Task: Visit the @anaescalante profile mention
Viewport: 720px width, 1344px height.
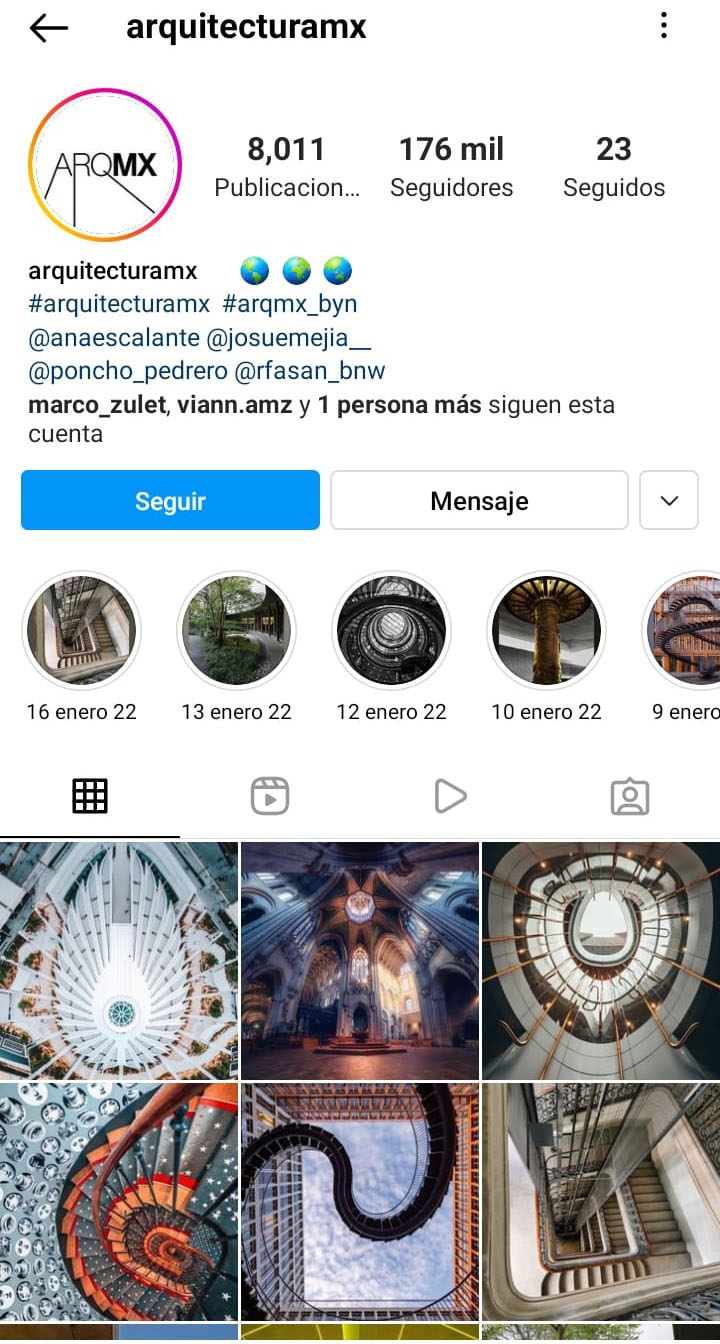Action: (x=114, y=338)
